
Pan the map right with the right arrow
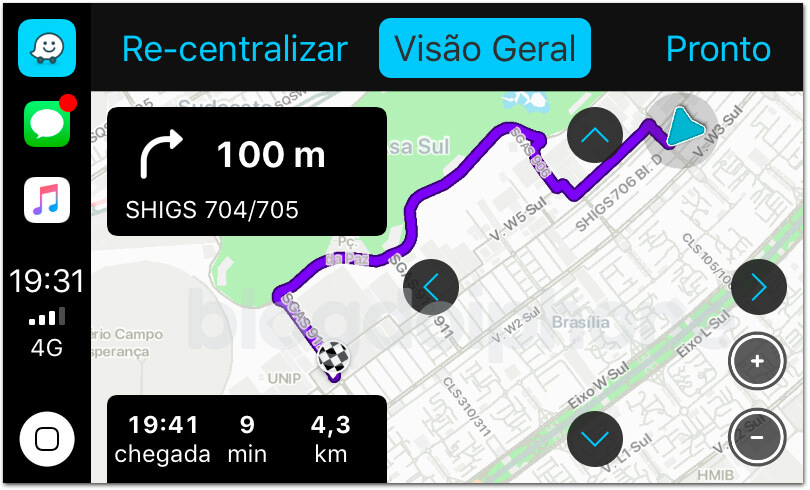pos(758,288)
